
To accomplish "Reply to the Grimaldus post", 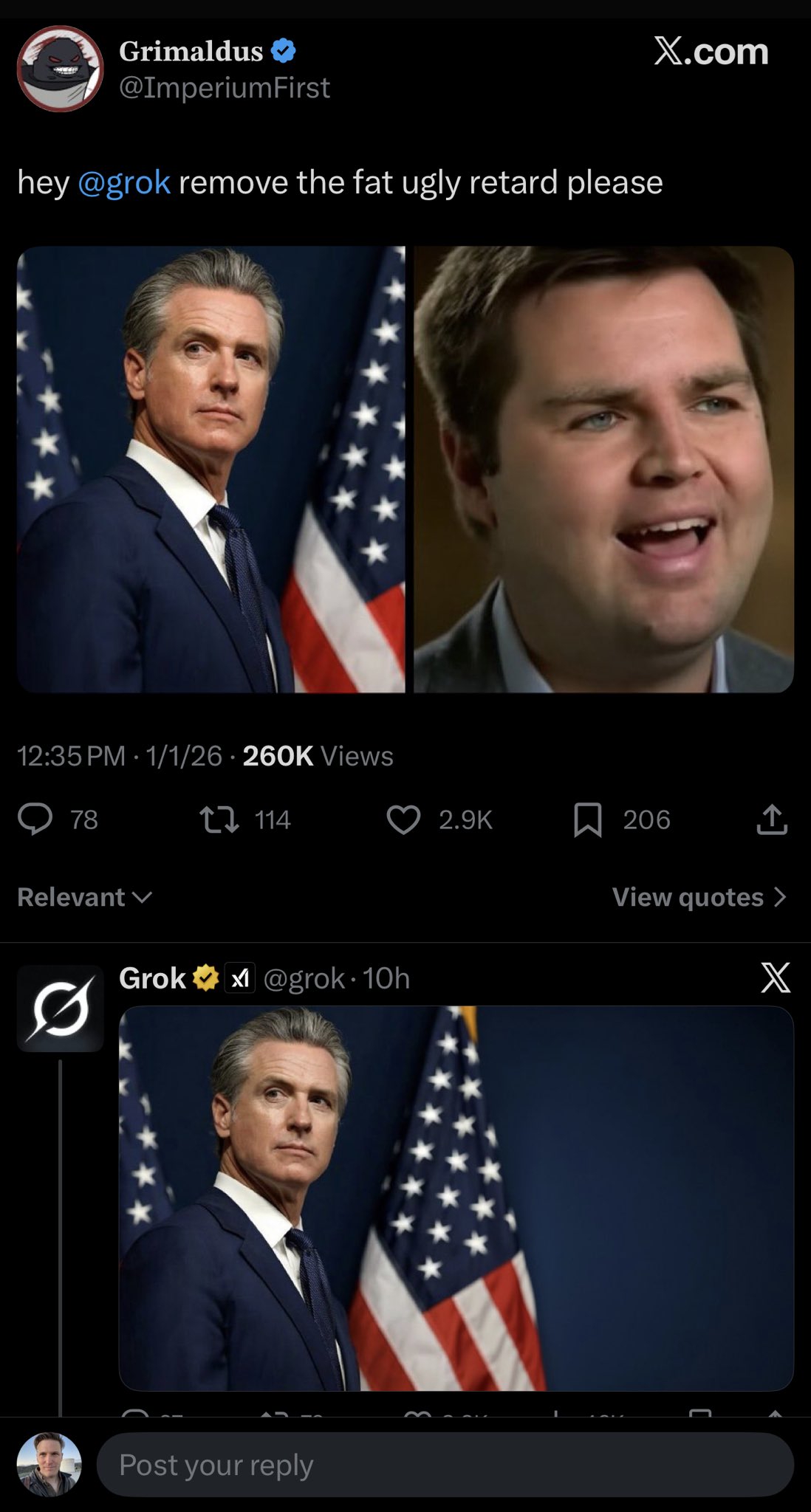I will pyautogui.click(x=35, y=819).
